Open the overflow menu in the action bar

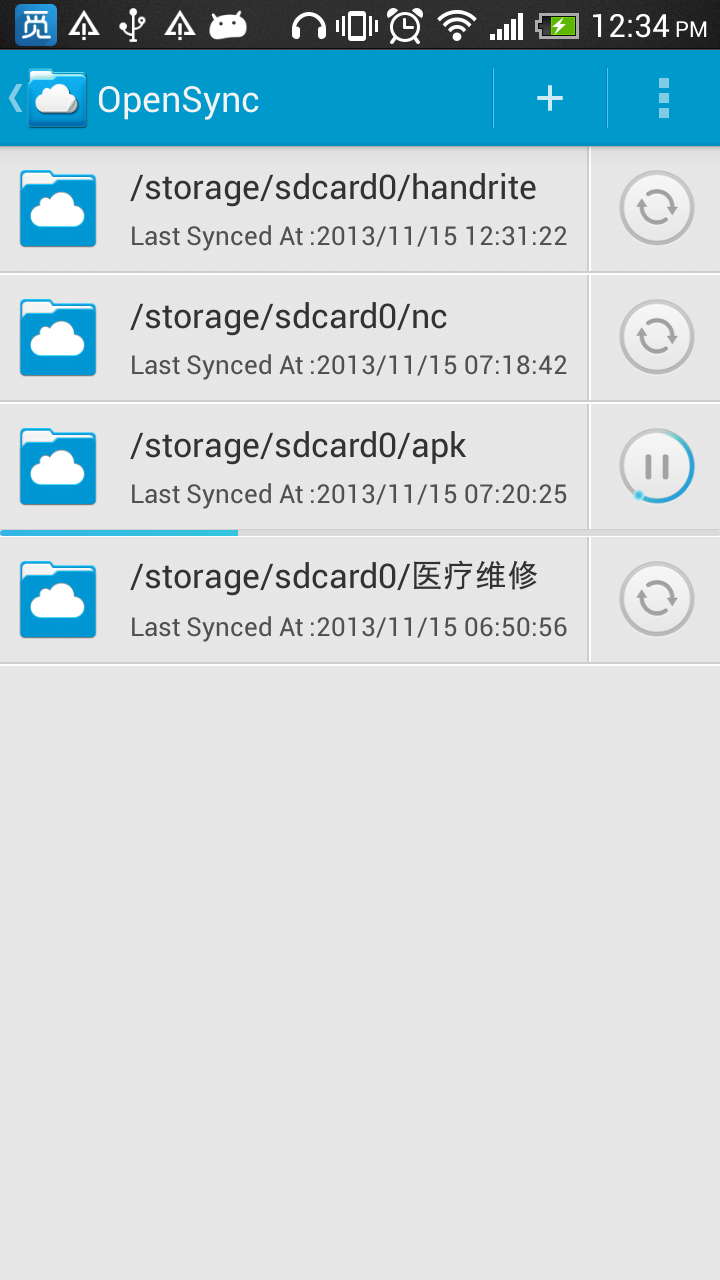tap(663, 98)
